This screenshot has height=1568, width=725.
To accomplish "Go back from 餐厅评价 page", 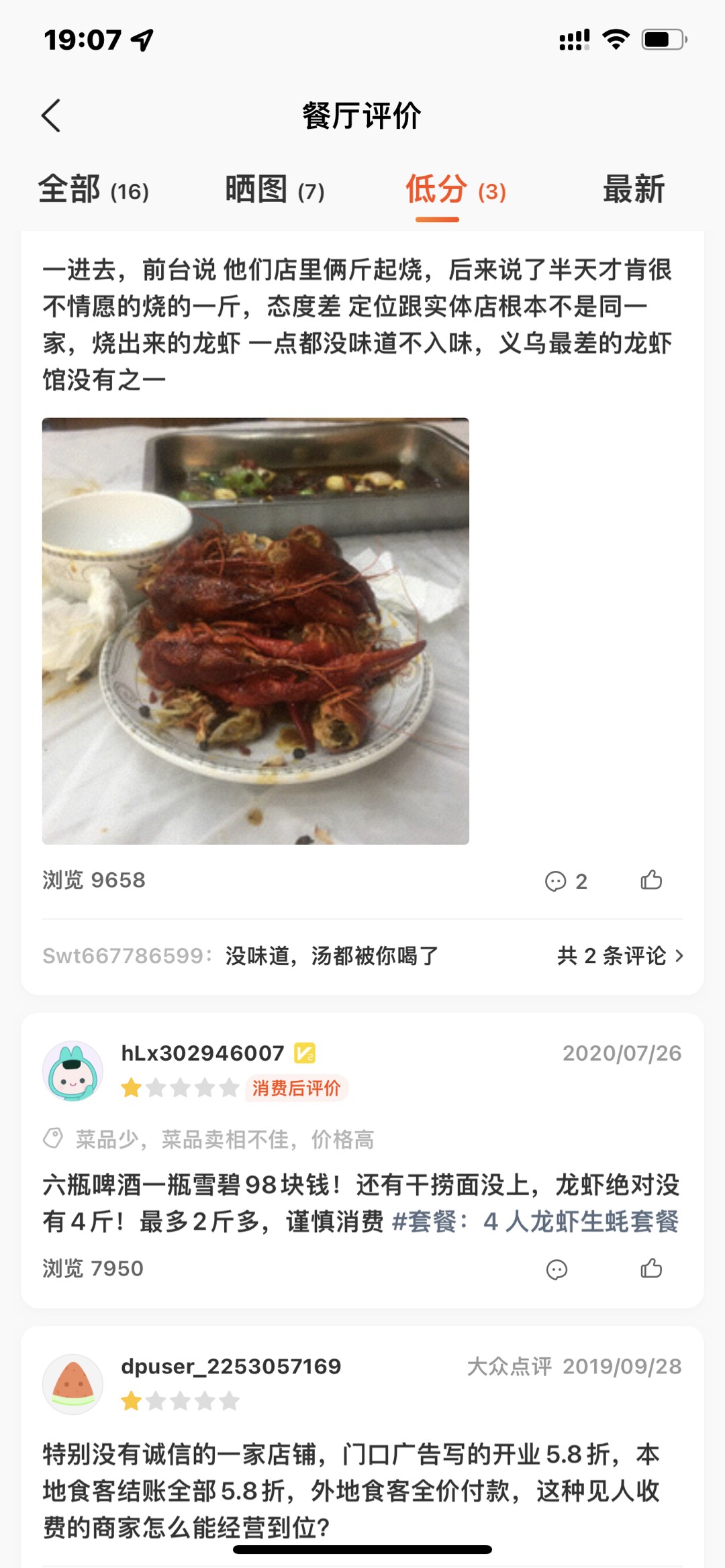I will coord(51,115).
